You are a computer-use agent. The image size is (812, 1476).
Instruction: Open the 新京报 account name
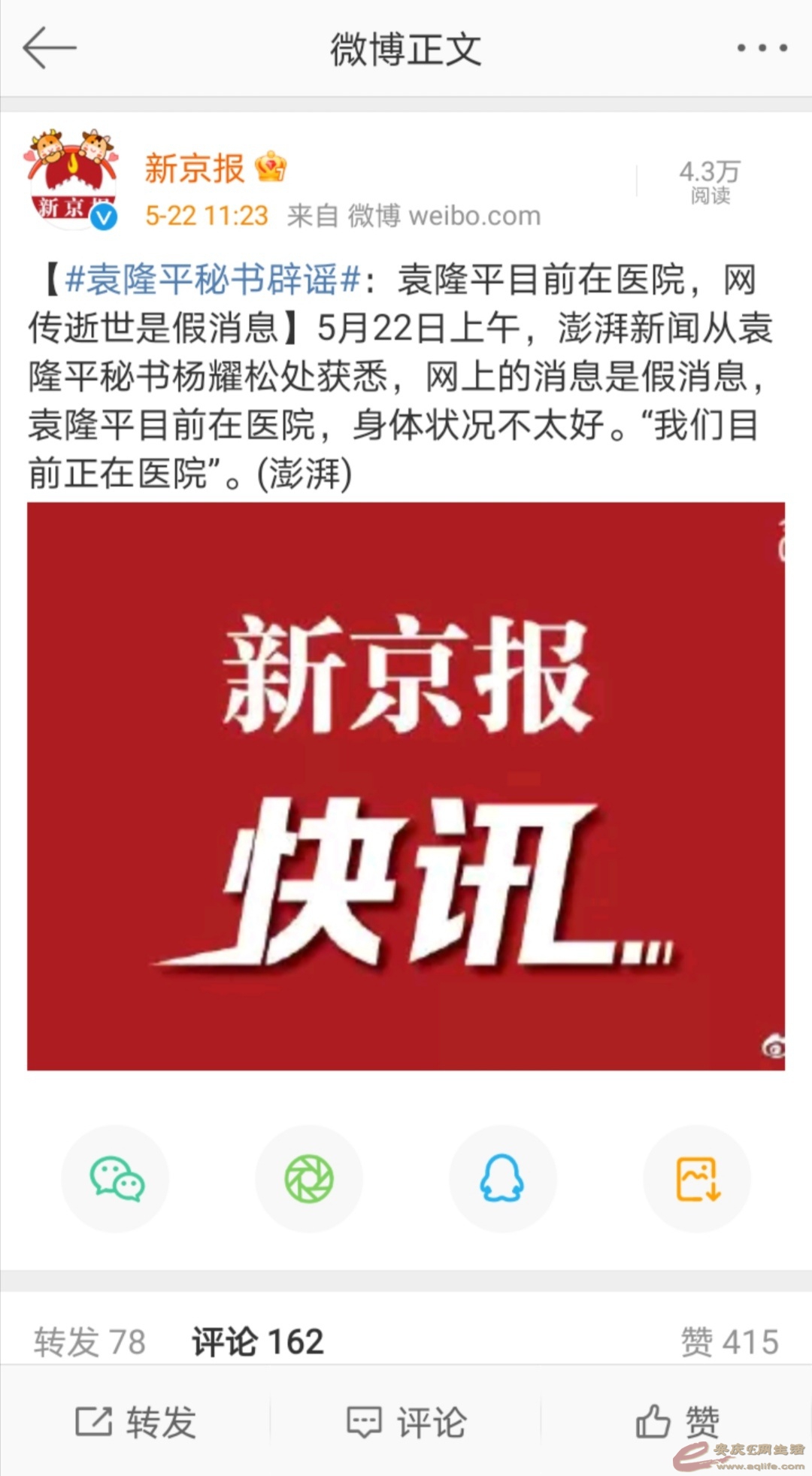point(195,168)
